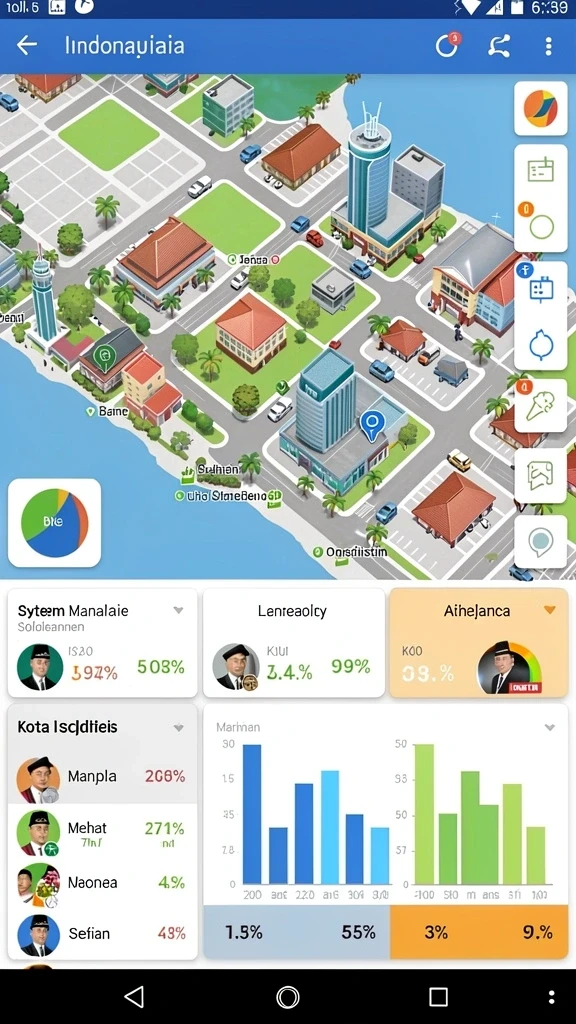Screen dimensions: 576x1024
Task: Select the Sefian row
Action: click(103, 933)
